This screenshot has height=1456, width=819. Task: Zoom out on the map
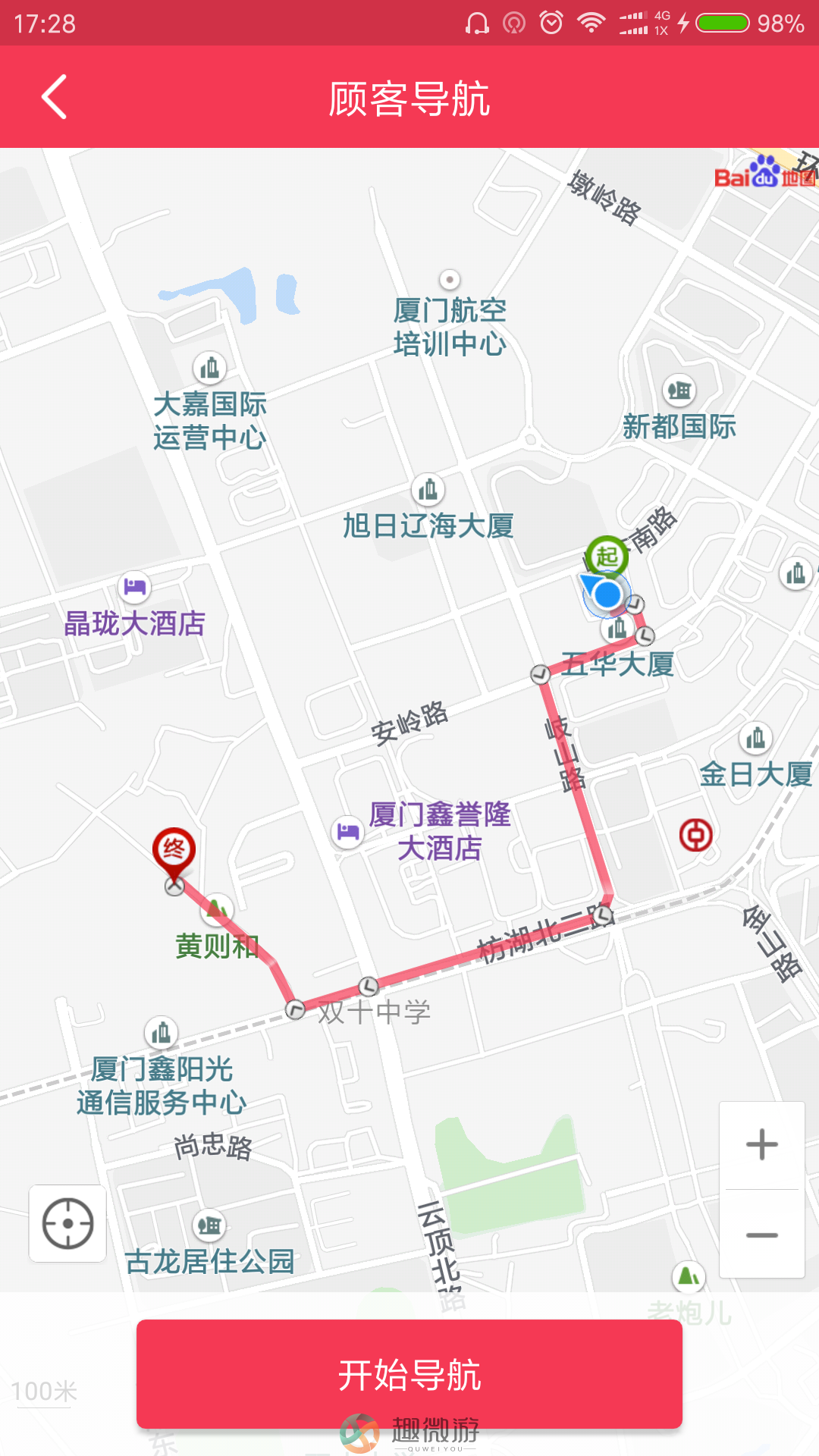coord(761,1235)
